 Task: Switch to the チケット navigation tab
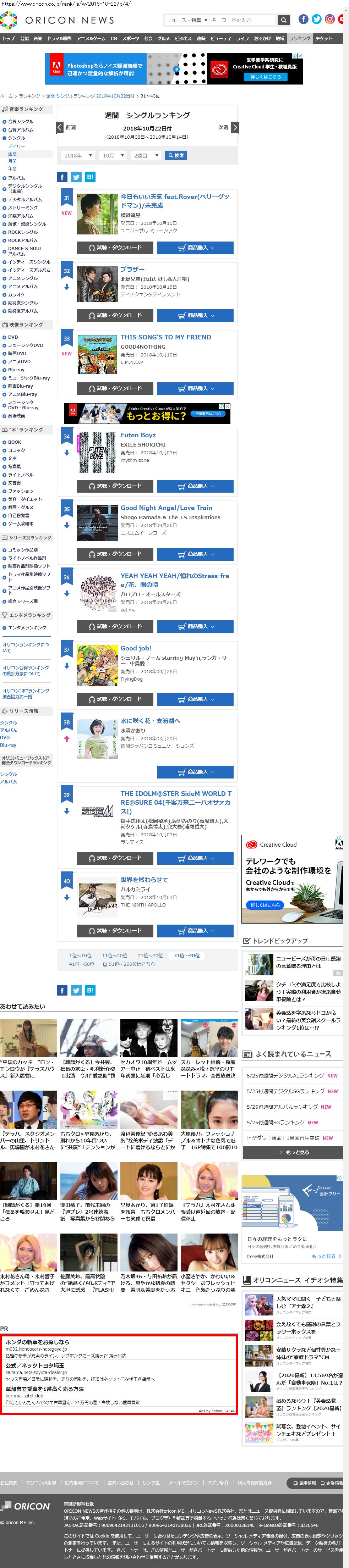pos(324,38)
